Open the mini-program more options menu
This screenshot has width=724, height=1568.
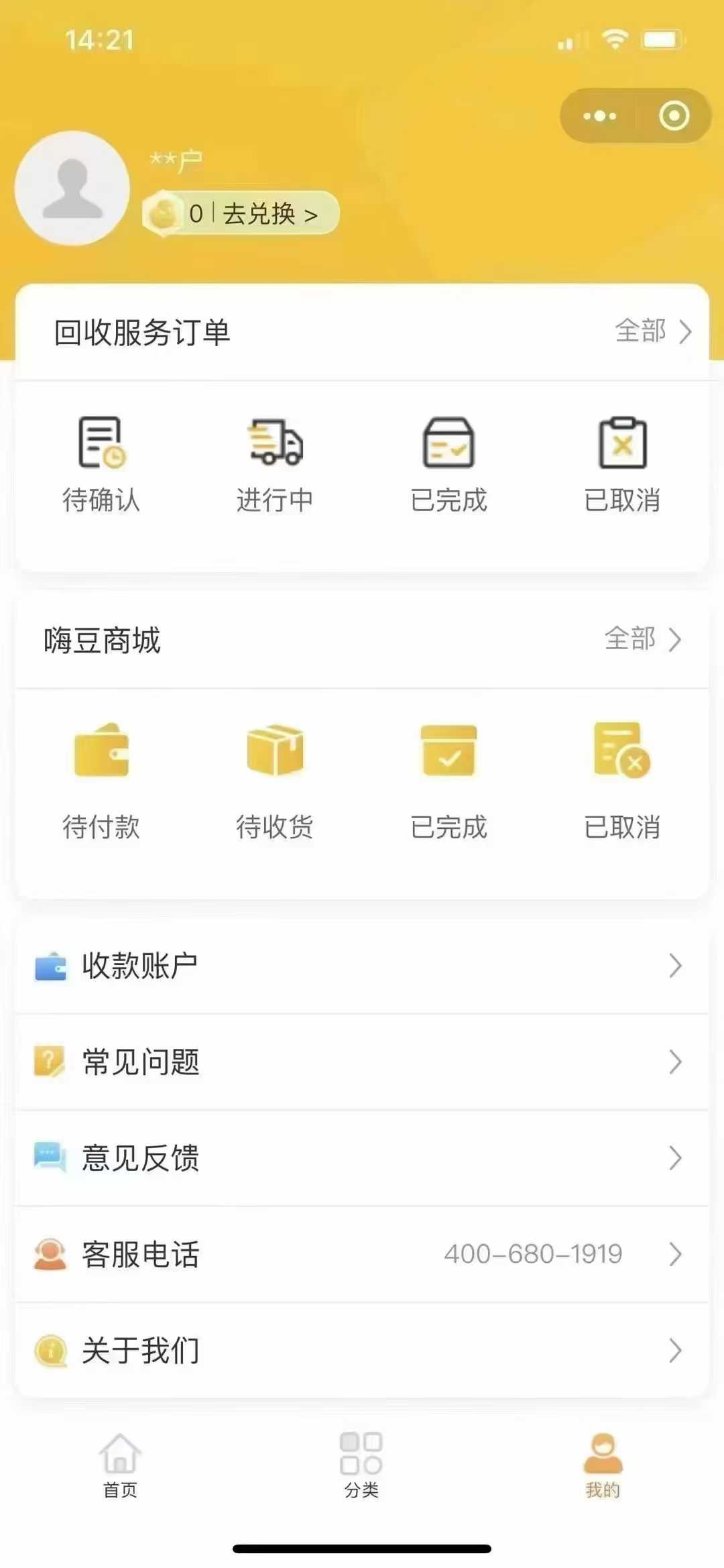[x=599, y=116]
